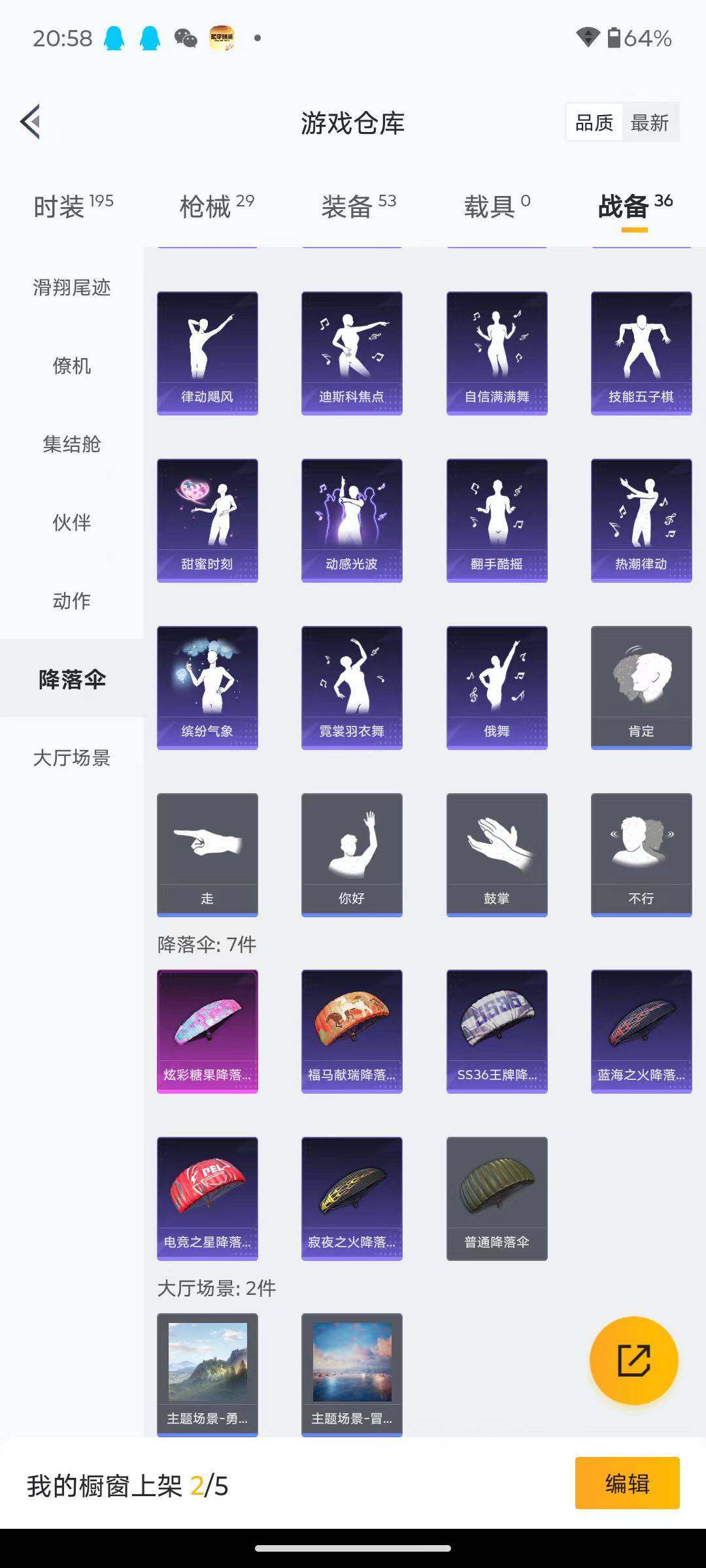The image size is (706, 1568).
Task: Select 伙伴 category in the sidebar
Action: point(71,523)
